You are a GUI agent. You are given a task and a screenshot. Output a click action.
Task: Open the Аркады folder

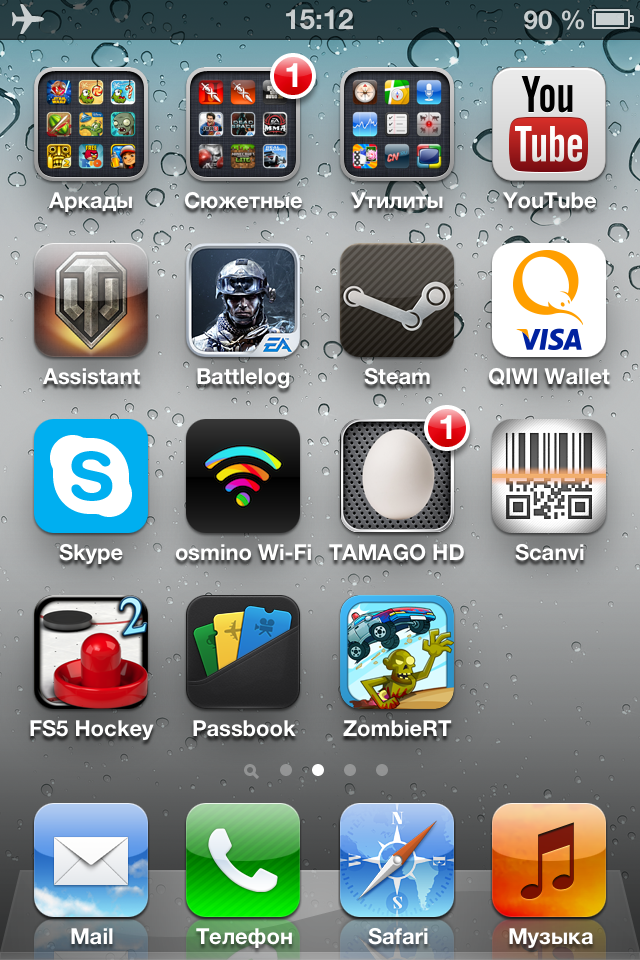[x=91, y=124]
